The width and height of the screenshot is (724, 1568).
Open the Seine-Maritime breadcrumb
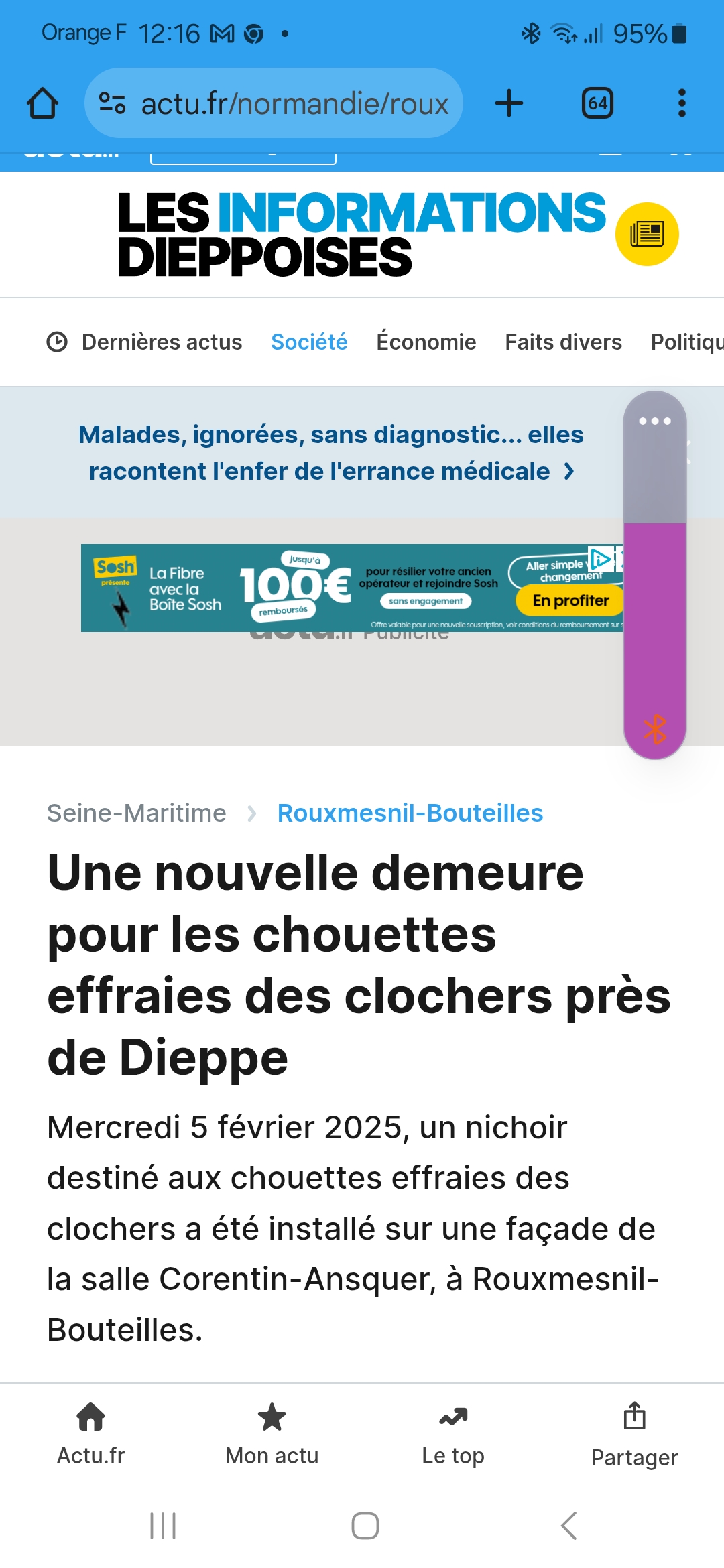point(137,813)
